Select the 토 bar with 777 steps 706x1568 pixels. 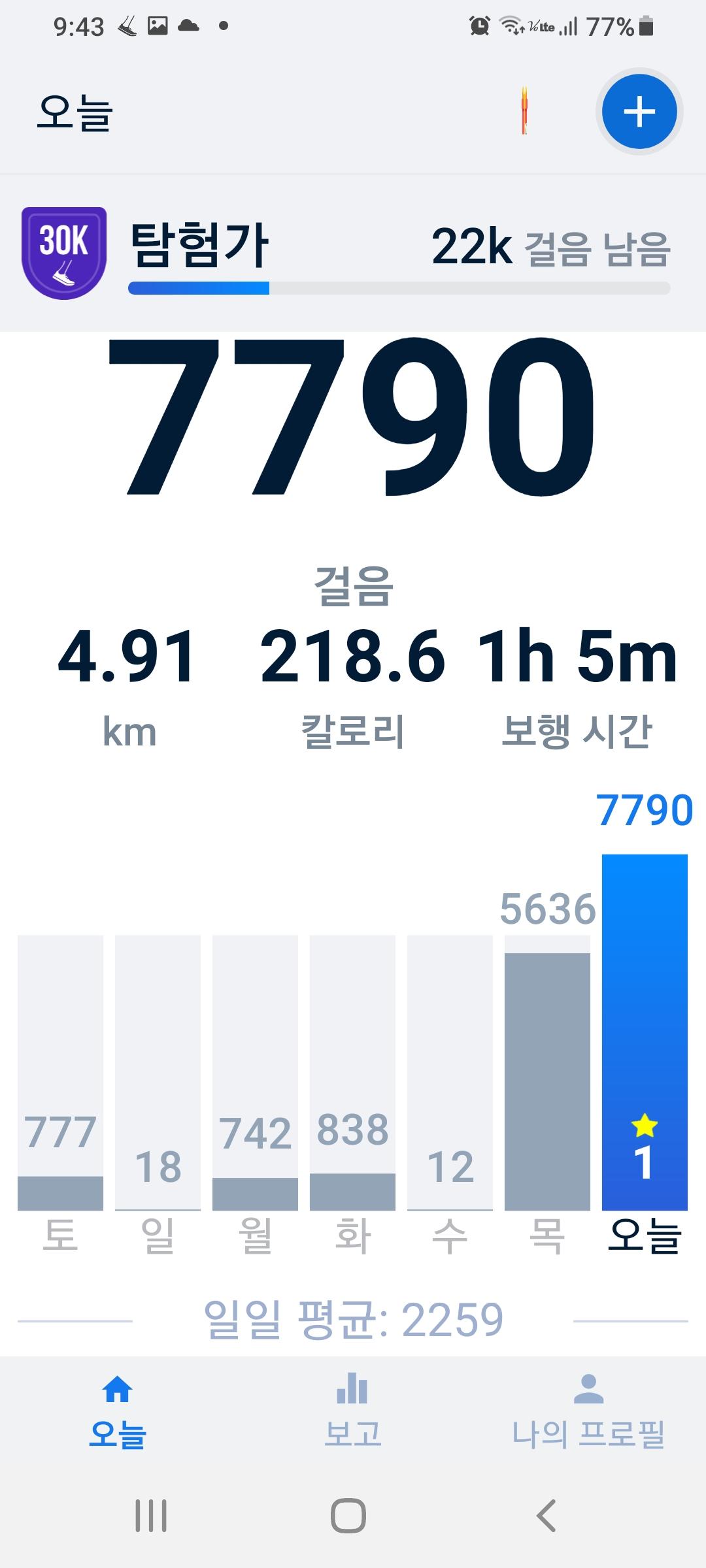point(60,1071)
